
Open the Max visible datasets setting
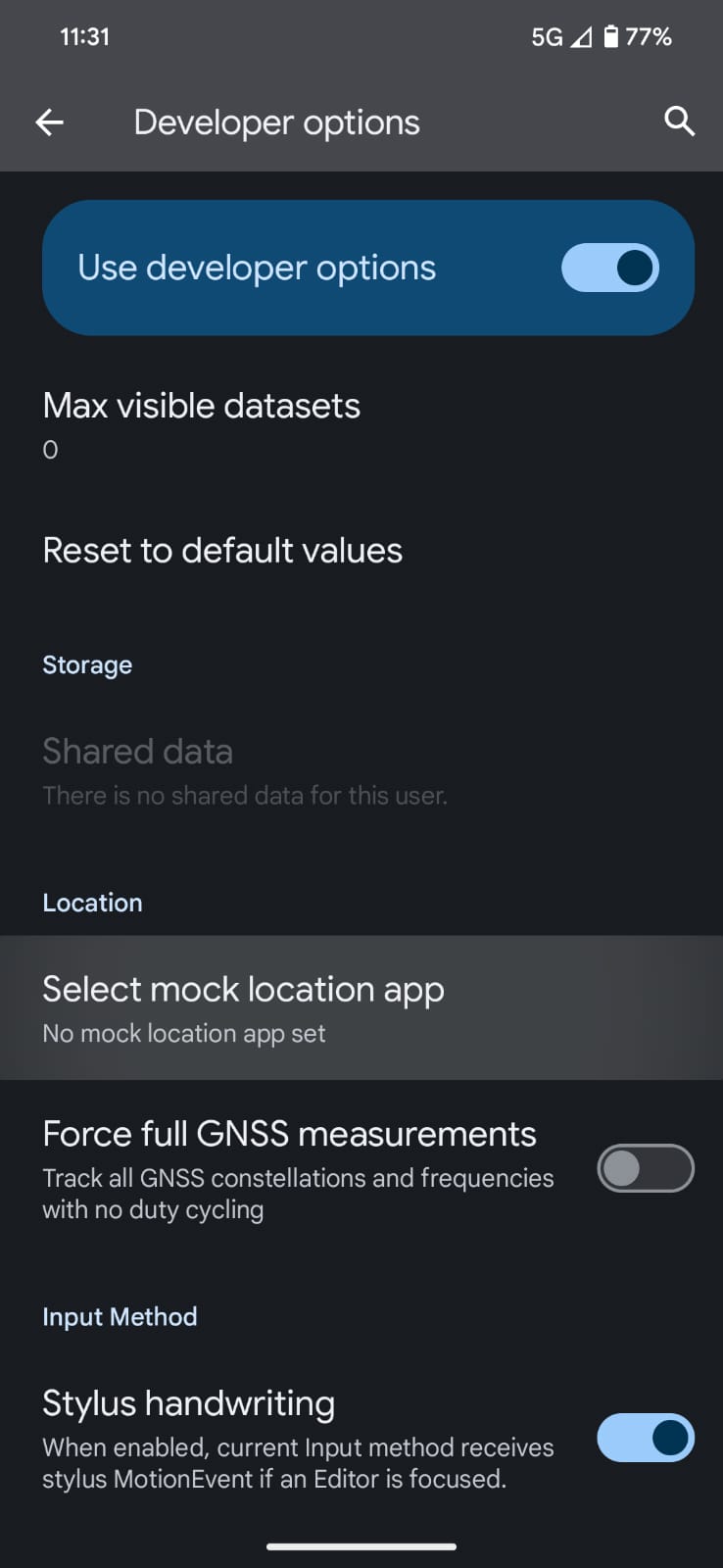(201, 405)
